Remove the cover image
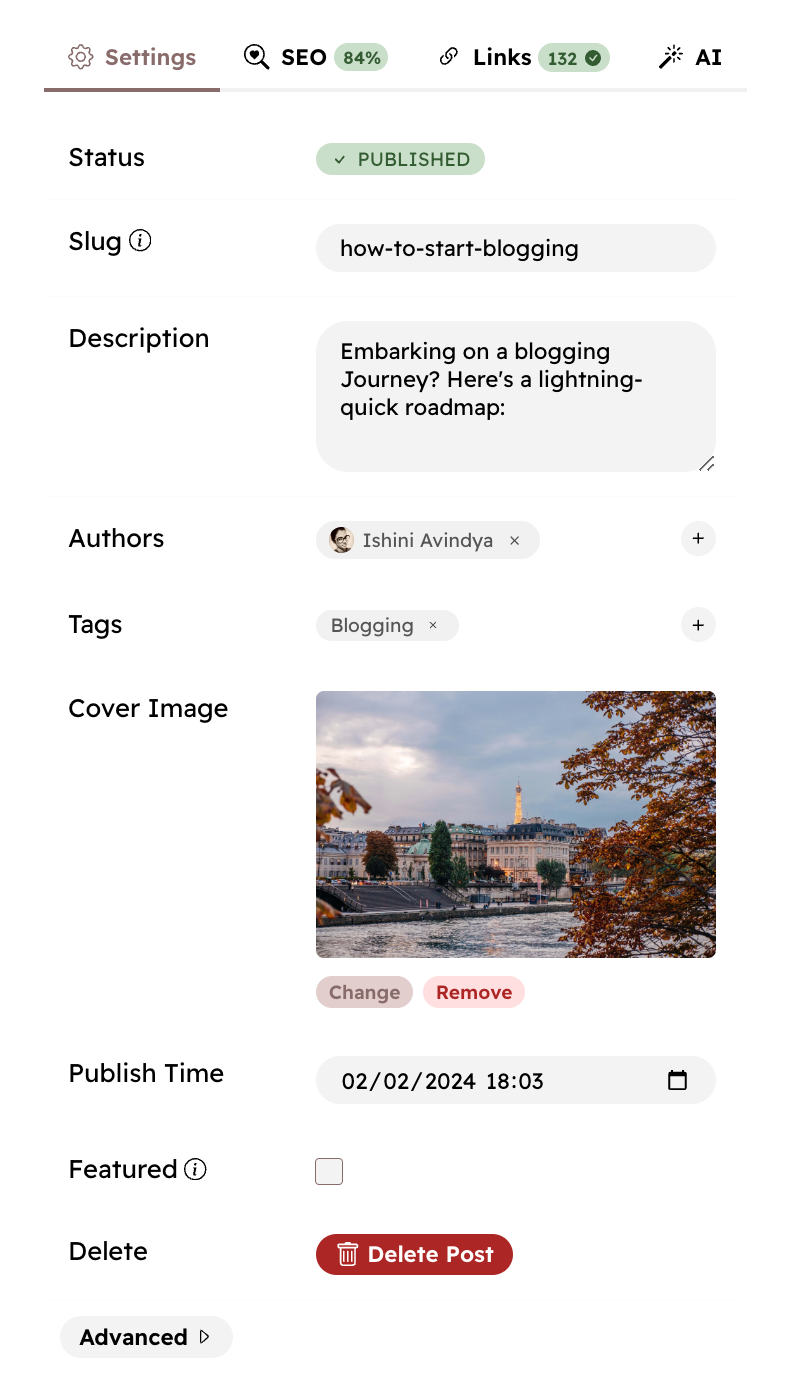The width and height of the screenshot is (790, 1390). pyautogui.click(x=474, y=992)
